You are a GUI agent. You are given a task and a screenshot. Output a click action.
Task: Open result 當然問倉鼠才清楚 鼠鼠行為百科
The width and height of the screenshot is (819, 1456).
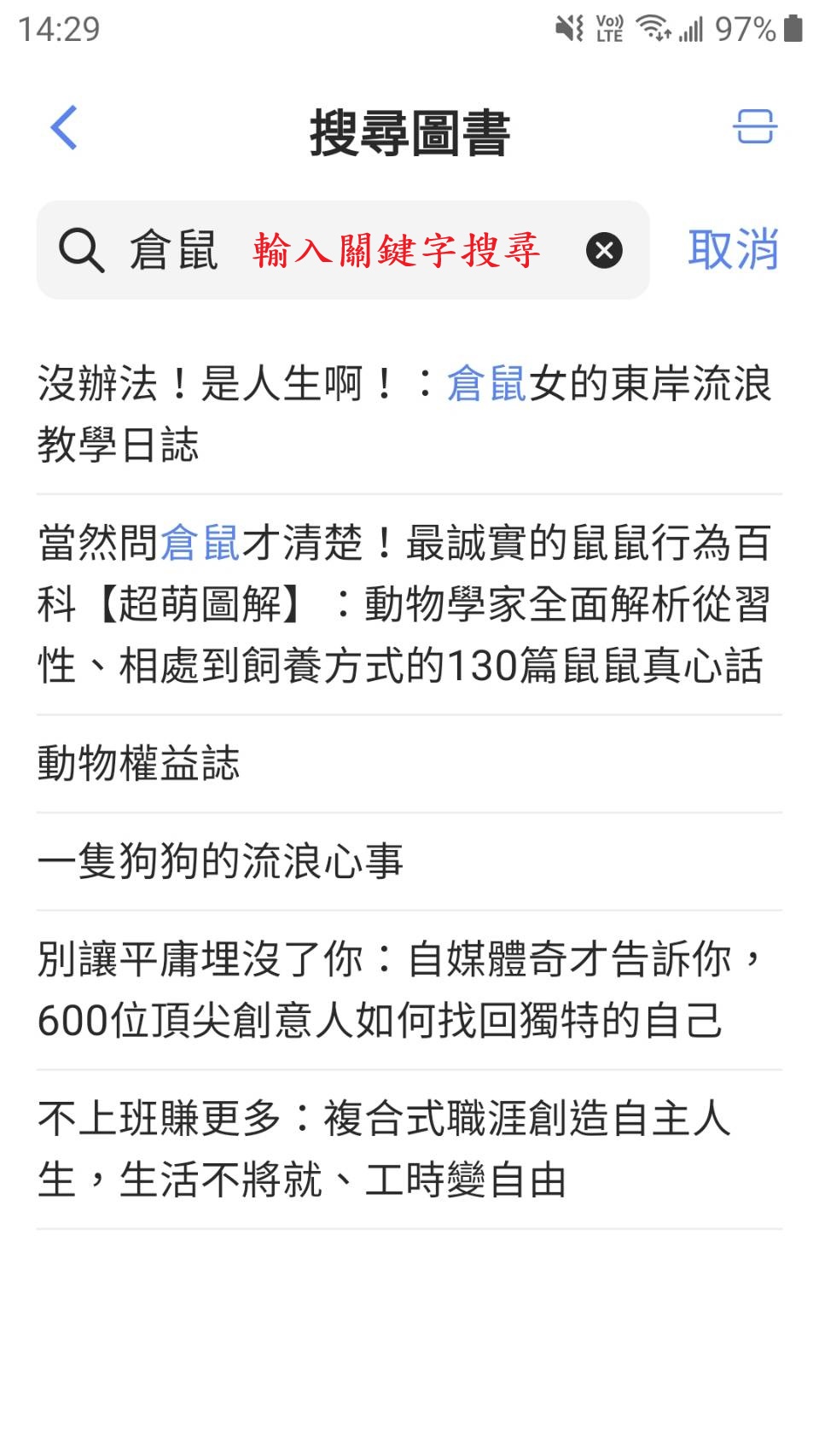409,604
